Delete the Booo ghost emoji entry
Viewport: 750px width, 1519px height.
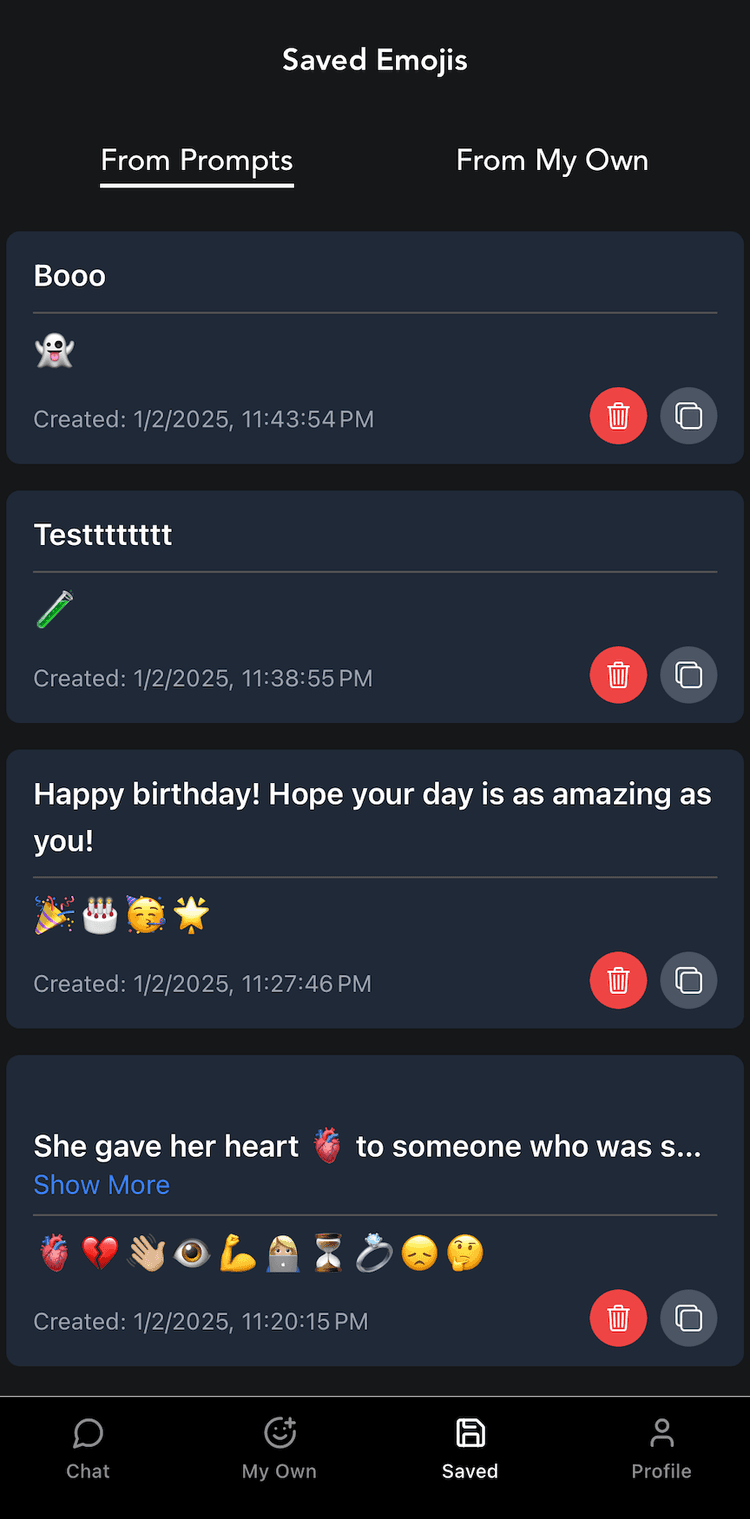point(618,416)
